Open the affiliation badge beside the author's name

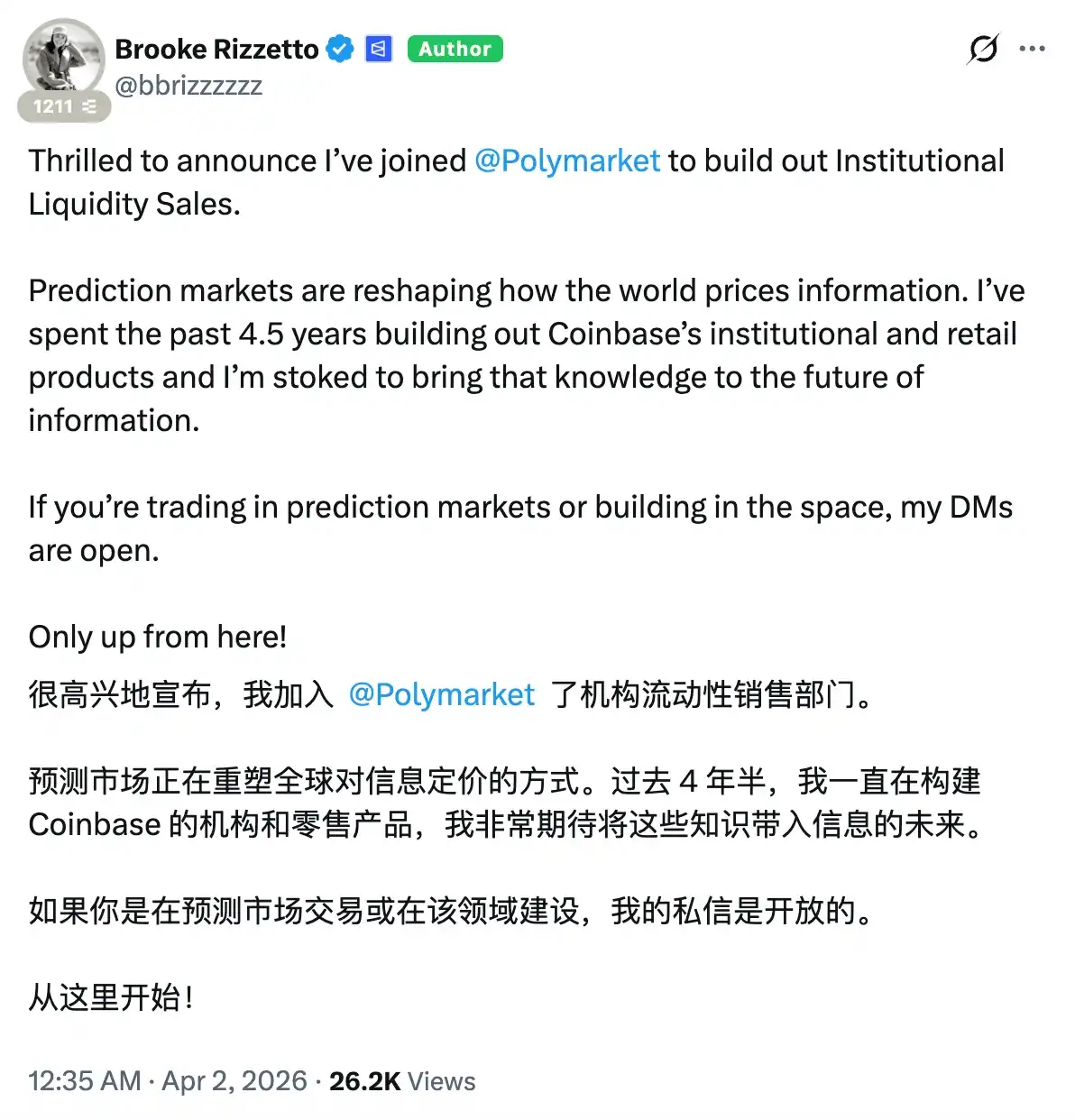click(379, 49)
